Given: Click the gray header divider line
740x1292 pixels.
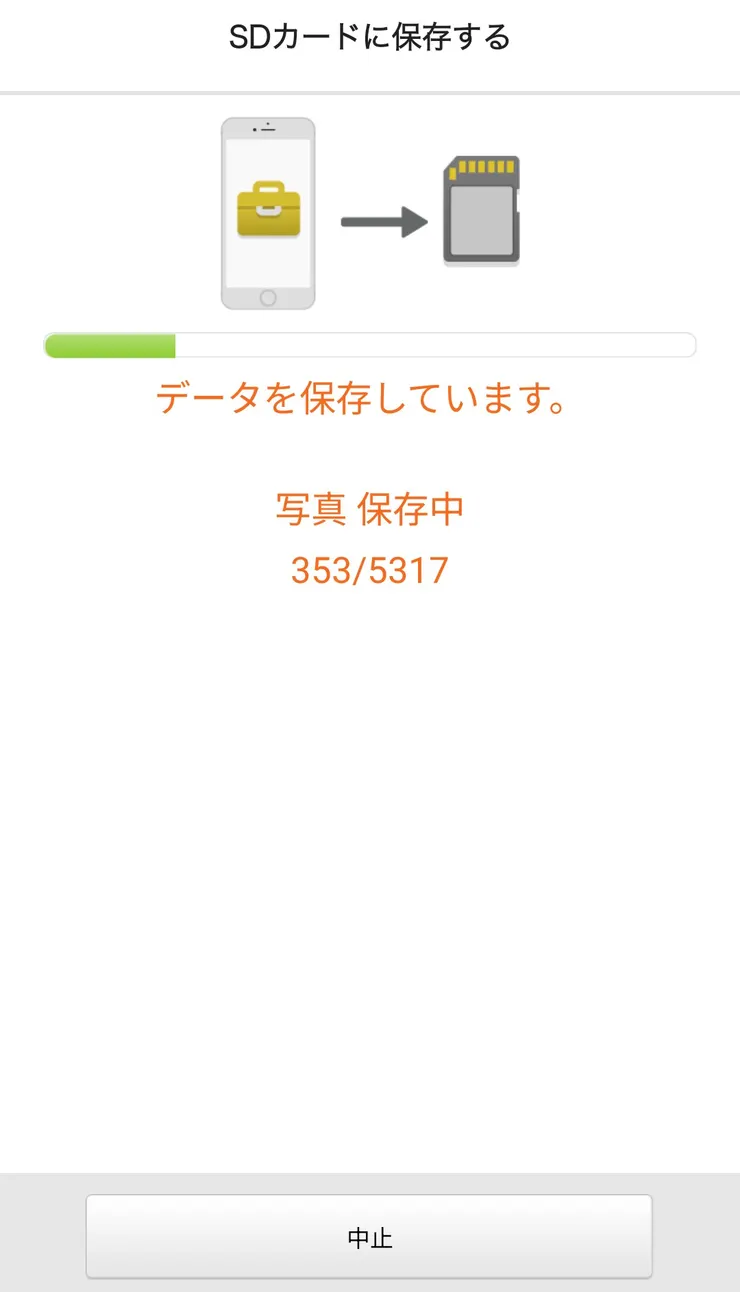Looking at the screenshot, I should point(370,92).
